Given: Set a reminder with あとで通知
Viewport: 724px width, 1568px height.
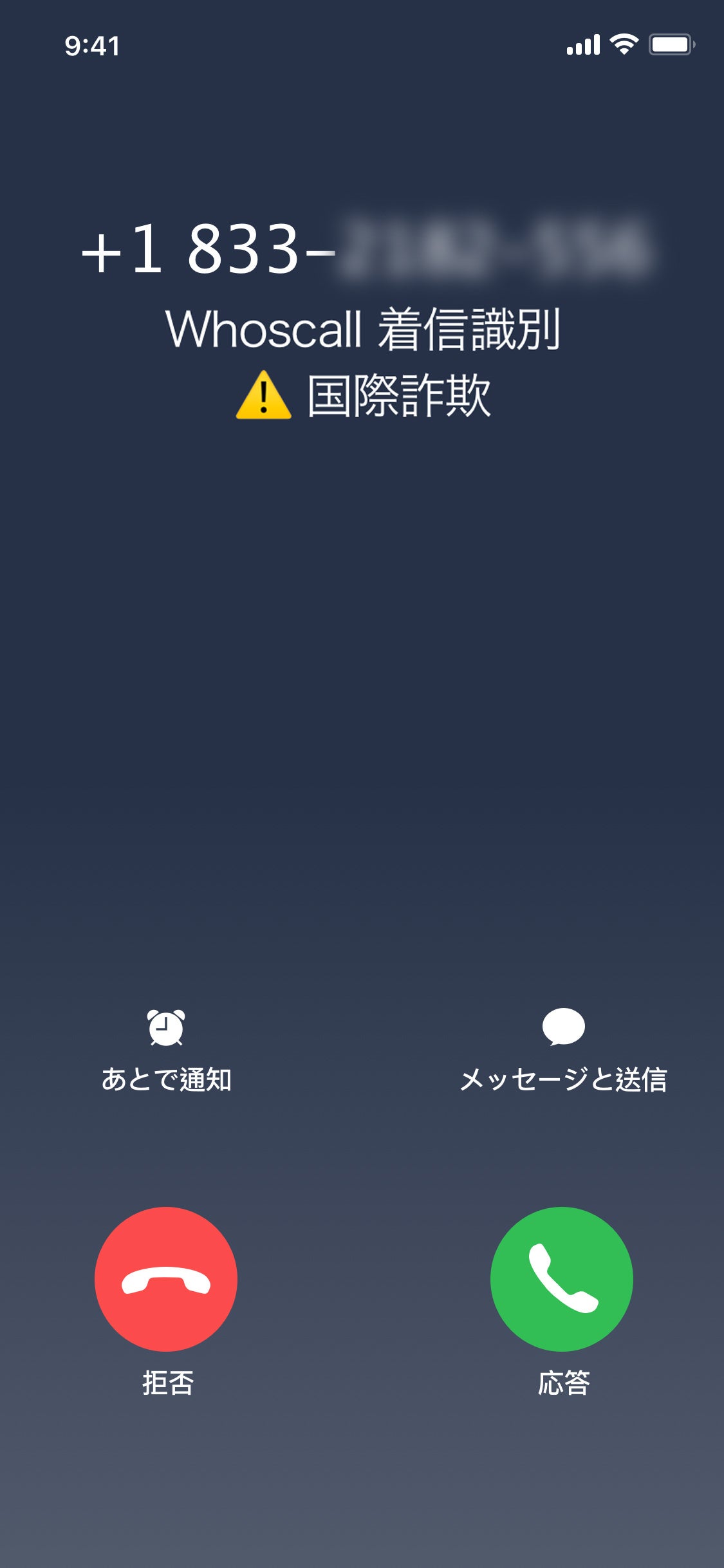Looking at the screenshot, I should [x=166, y=1049].
